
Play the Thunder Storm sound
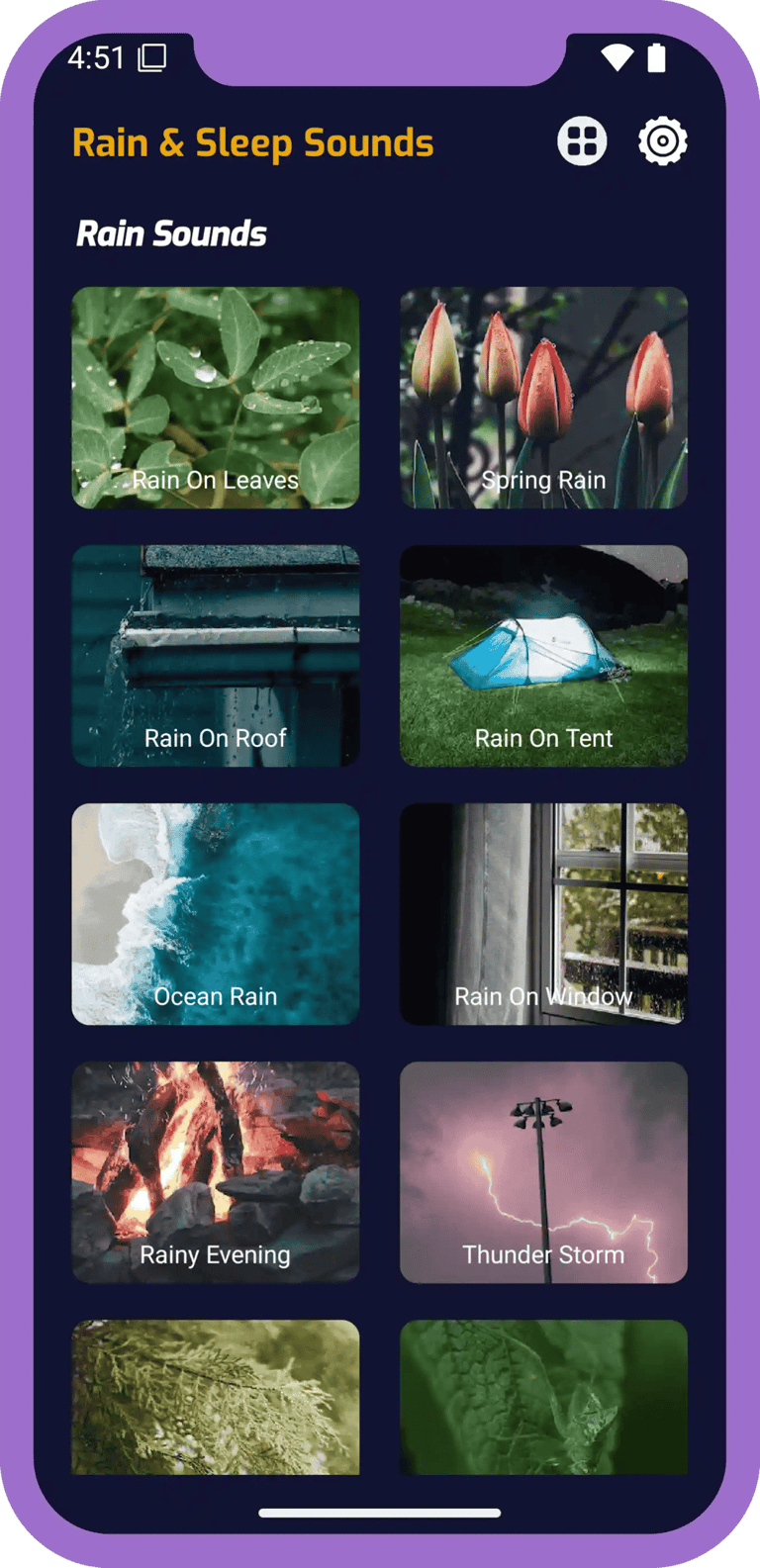pyautogui.click(x=542, y=1173)
